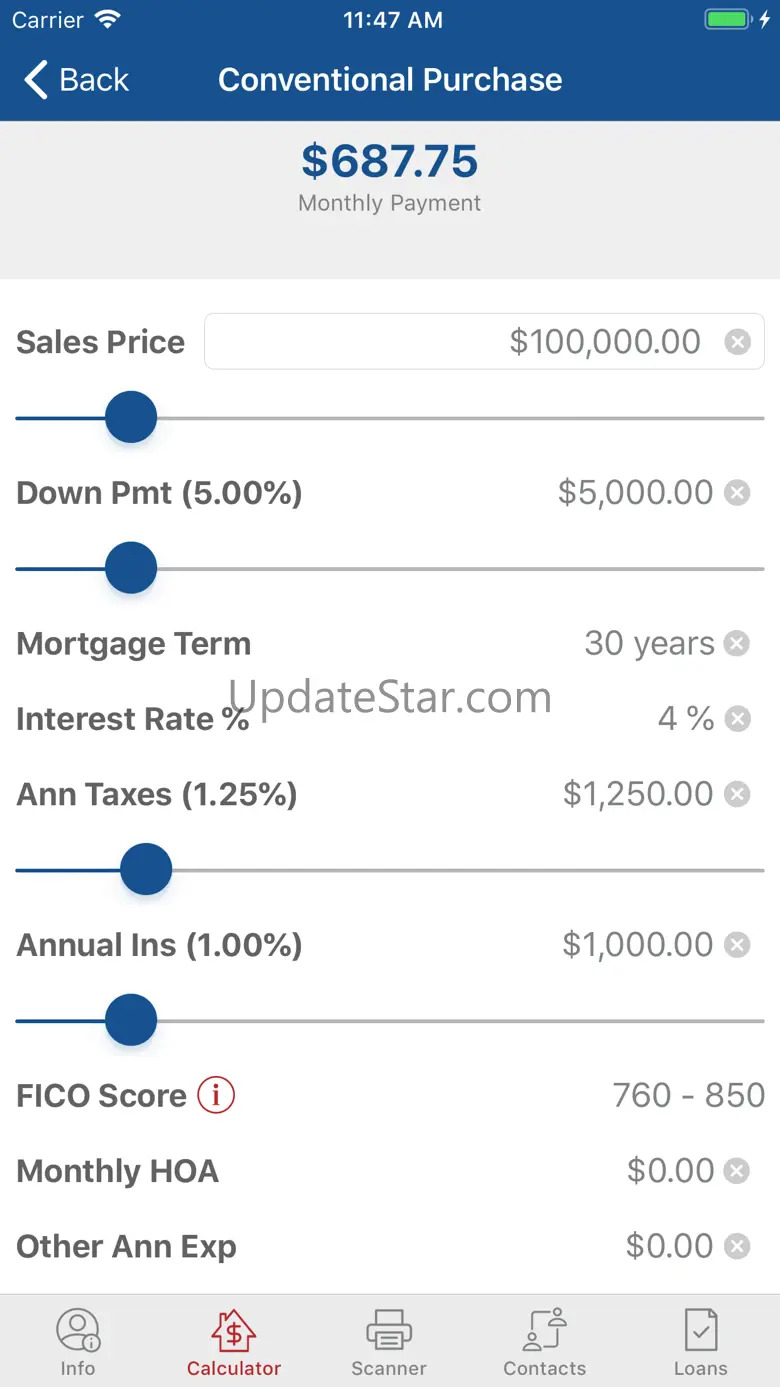The width and height of the screenshot is (780, 1387).
Task: Edit the Sales Price field
Action: 460,342
